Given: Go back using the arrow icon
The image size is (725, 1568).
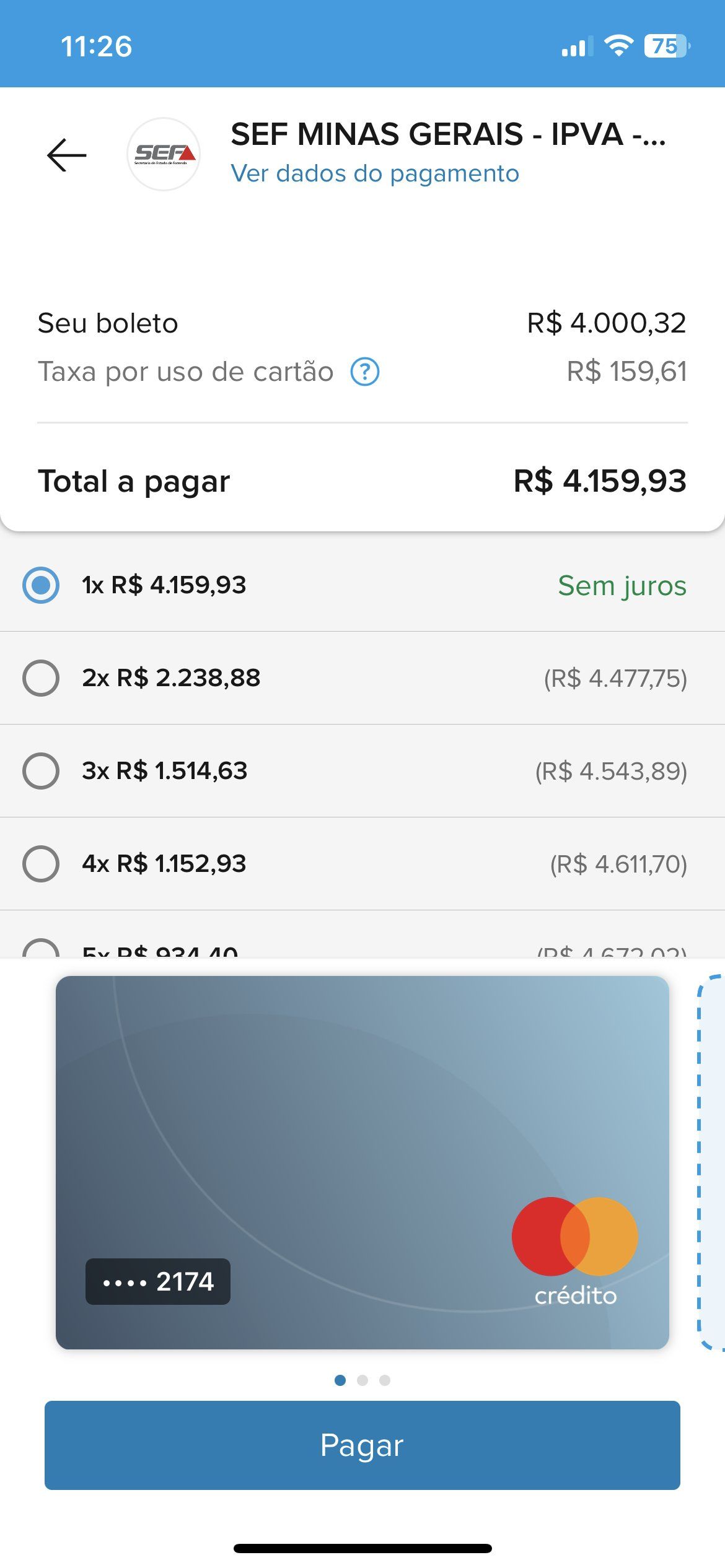Looking at the screenshot, I should [67, 155].
